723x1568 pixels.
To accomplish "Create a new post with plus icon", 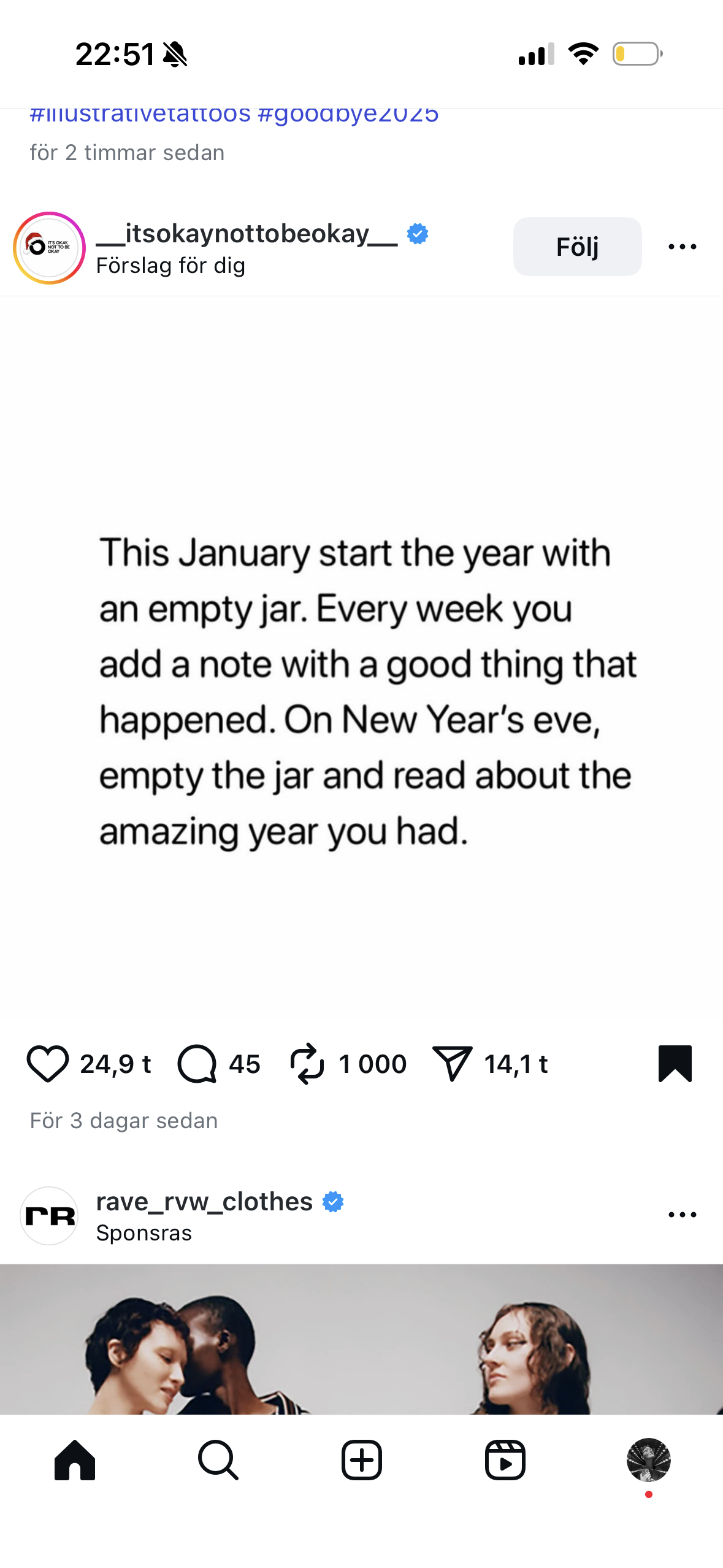I will click(x=361, y=1460).
